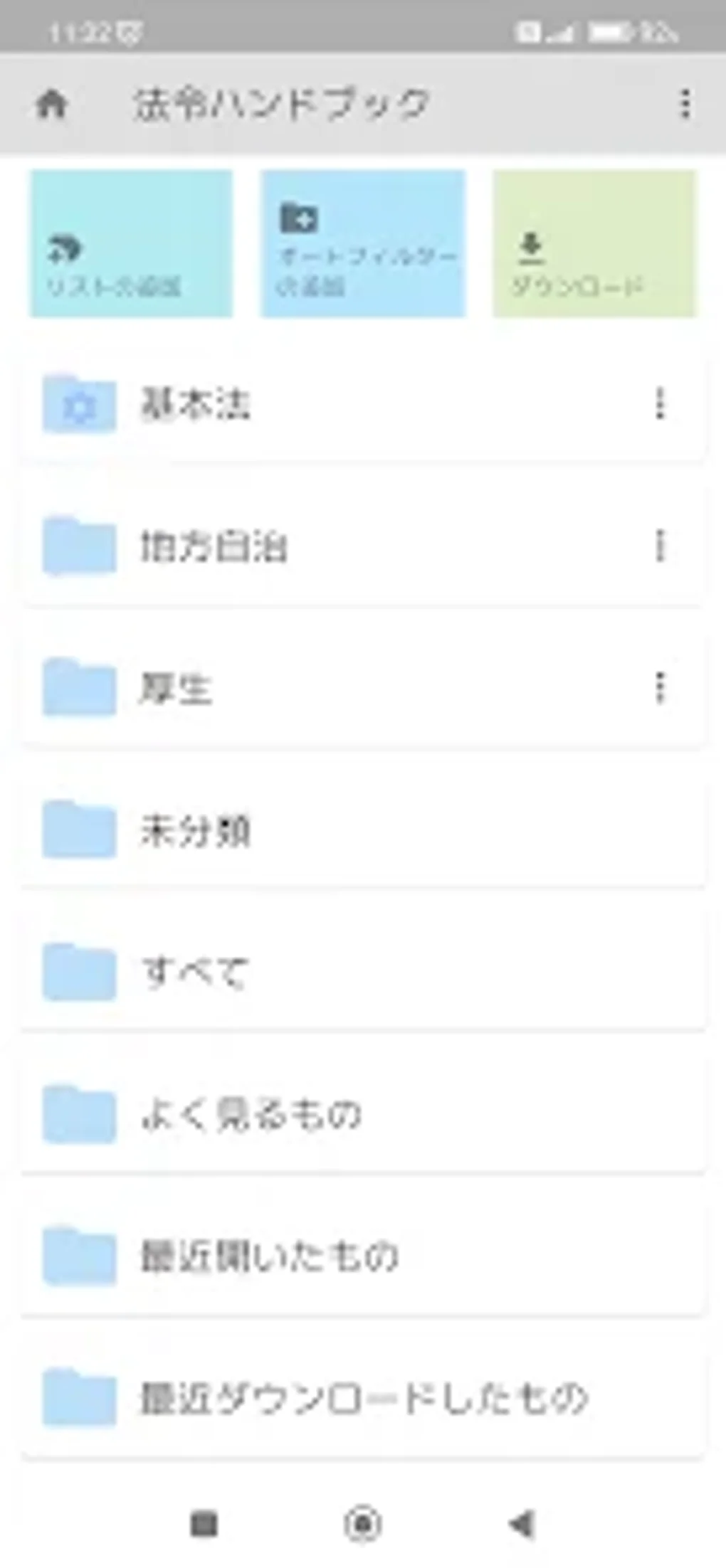Open the ダウンロード tile
The width and height of the screenshot is (726, 1568).
tap(594, 243)
